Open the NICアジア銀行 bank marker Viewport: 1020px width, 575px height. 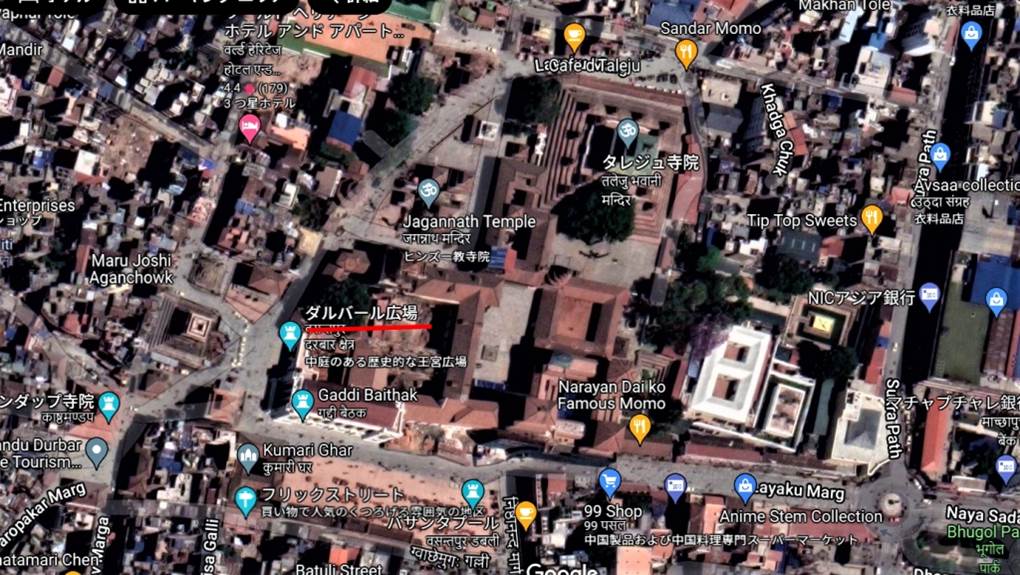click(930, 295)
